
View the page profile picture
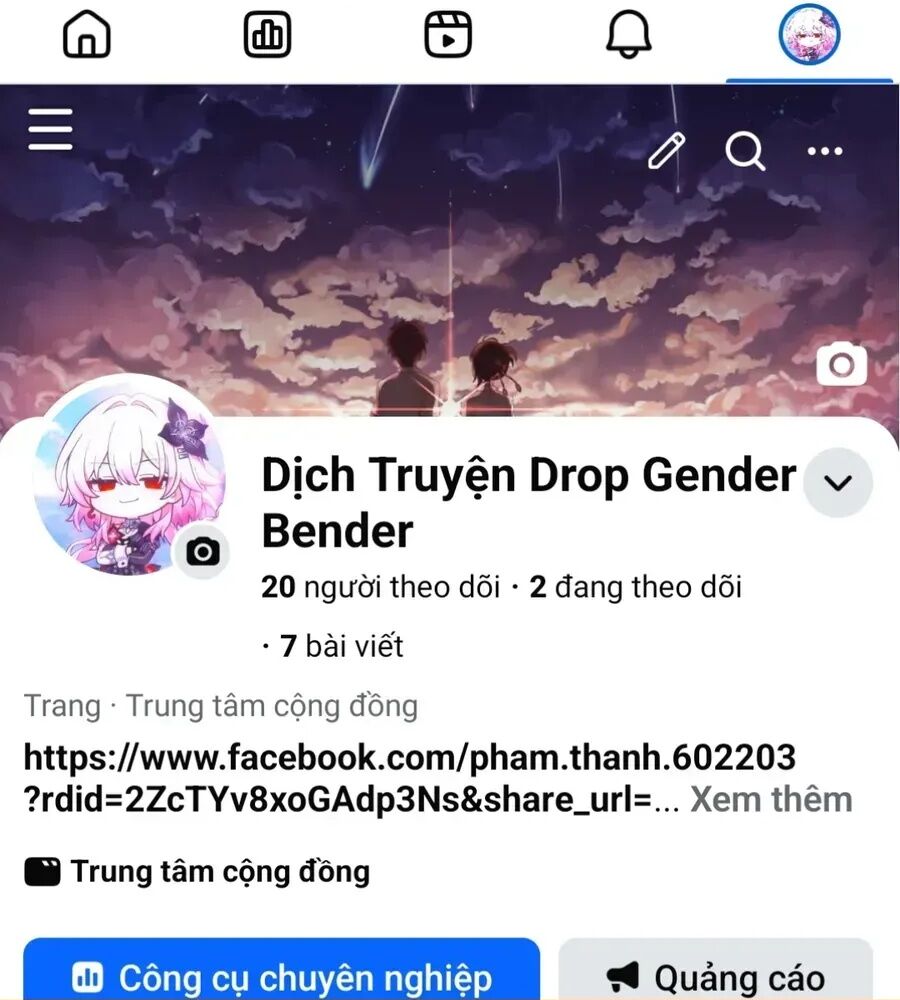pos(122,475)
